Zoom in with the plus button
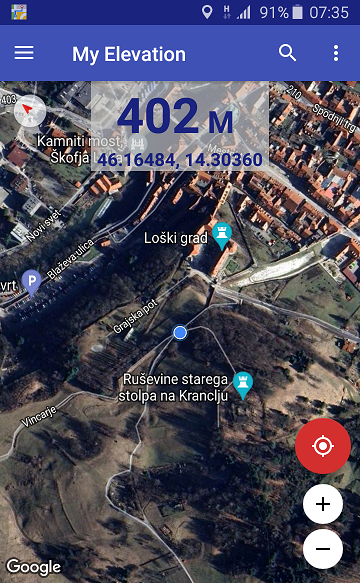The image size is (360, 583). [323, 504]
